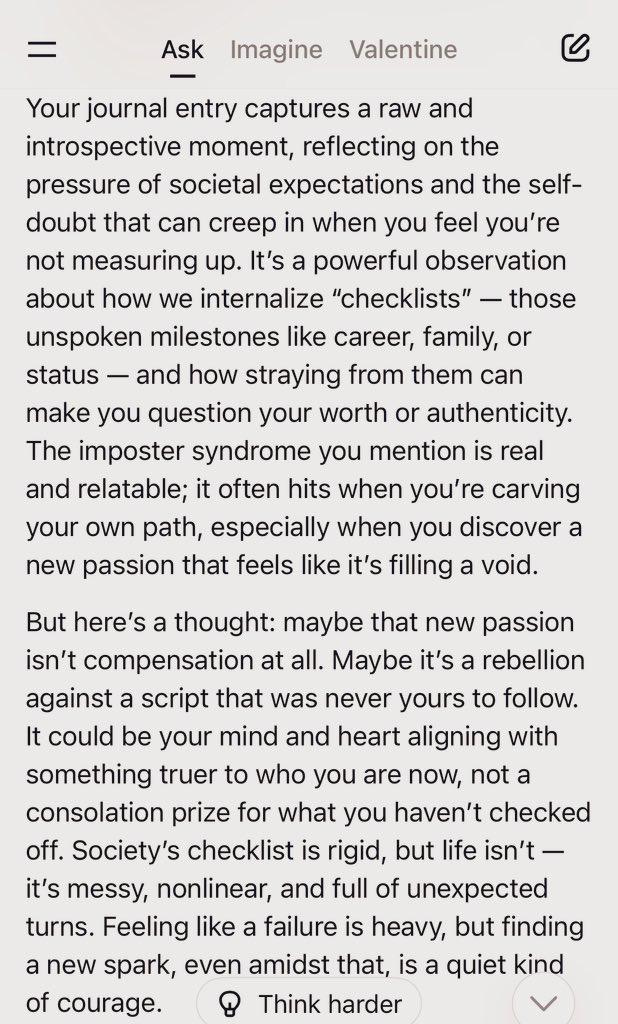The image size is (618, 1024).
Task: Jump to bottom with the down chevron
Action: tap(544, 1002)
